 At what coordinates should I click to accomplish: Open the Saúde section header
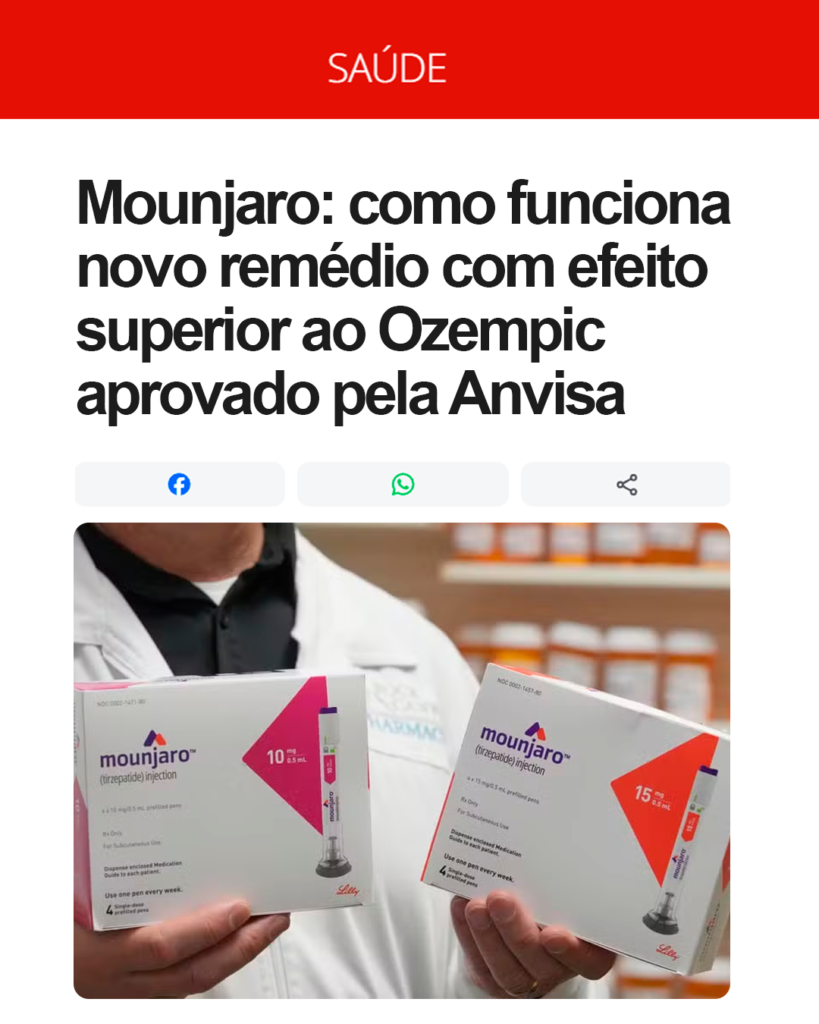tap(386, 68)
